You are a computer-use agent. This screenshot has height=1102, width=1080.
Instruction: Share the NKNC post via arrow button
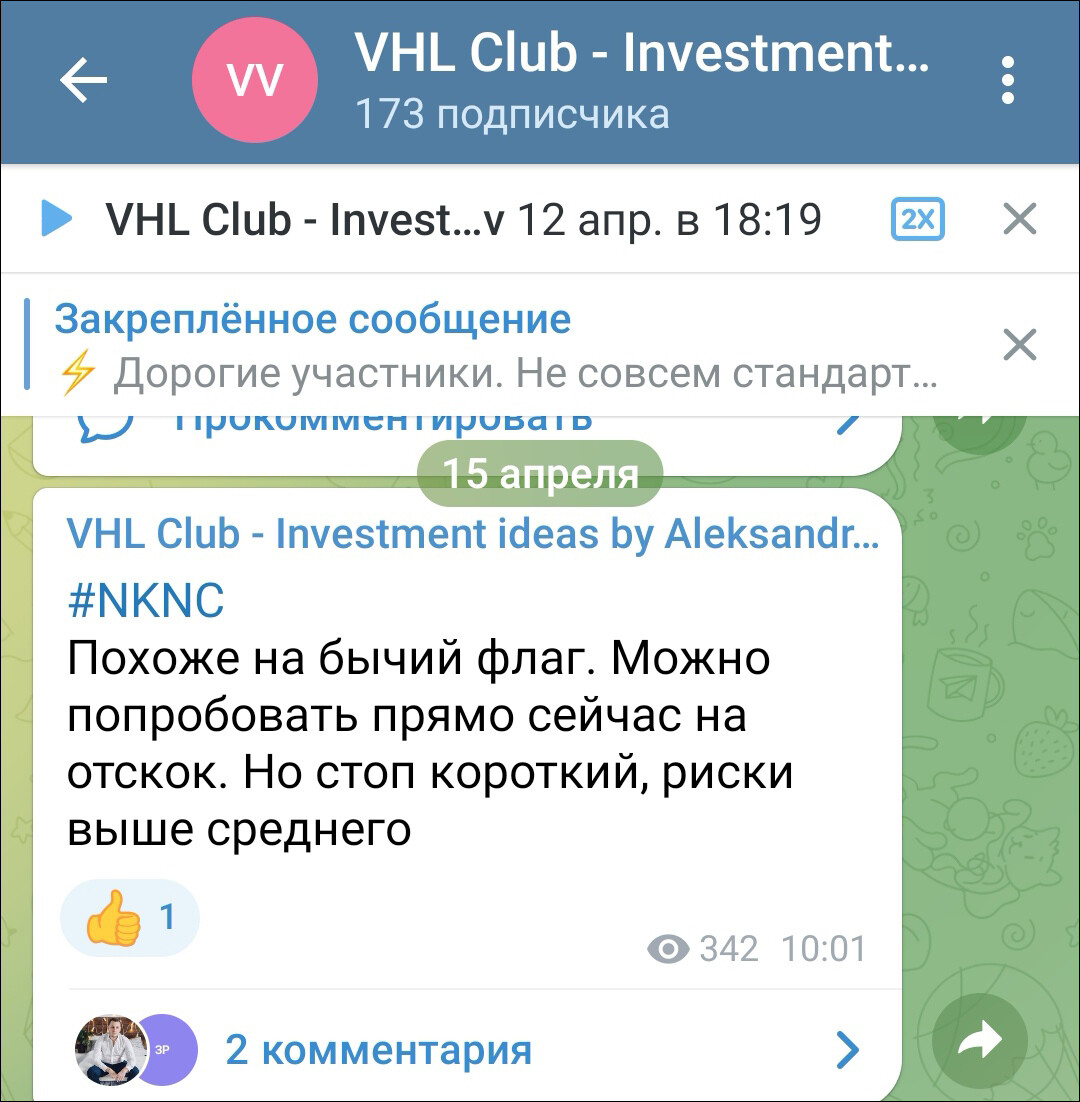[979, 1043]
